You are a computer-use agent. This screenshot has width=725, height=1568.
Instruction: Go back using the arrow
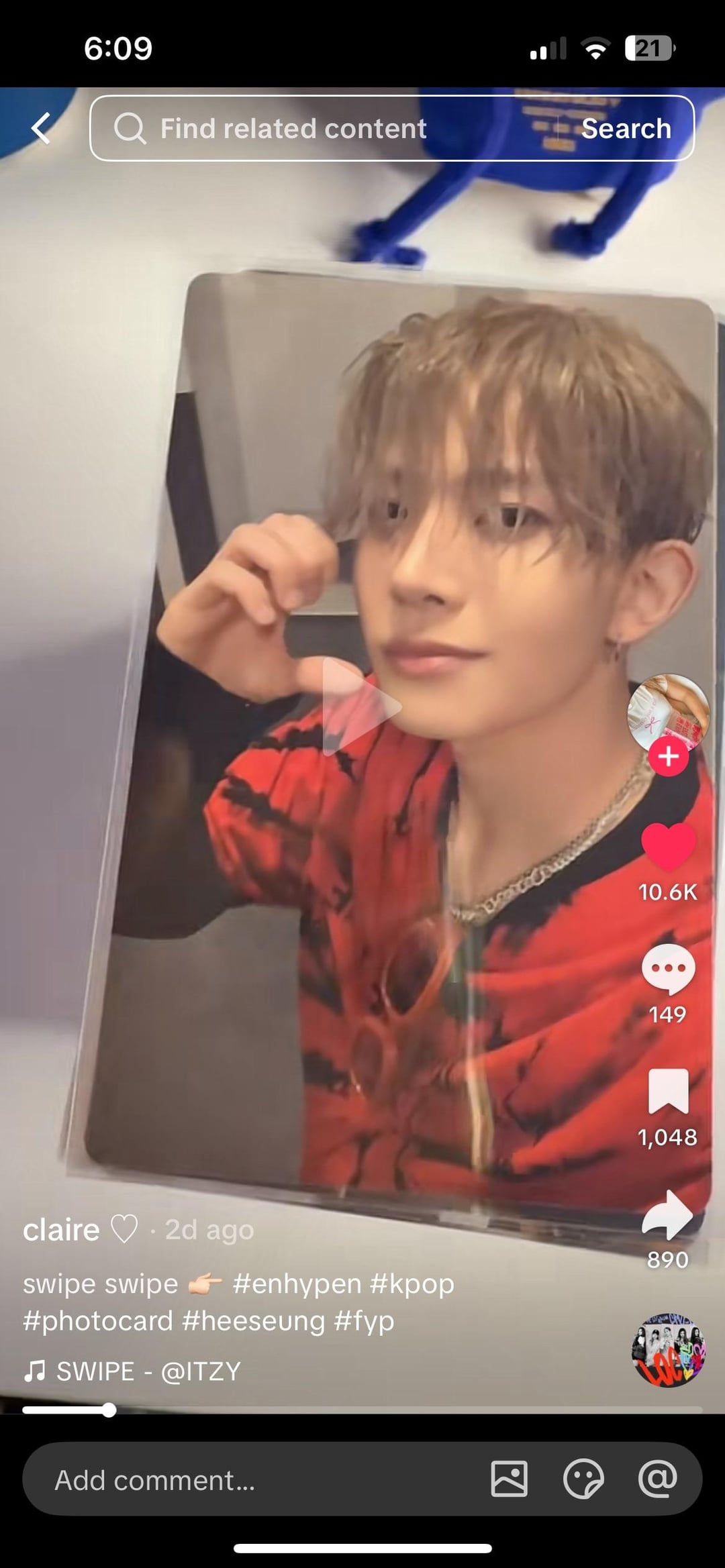point(42,128)
